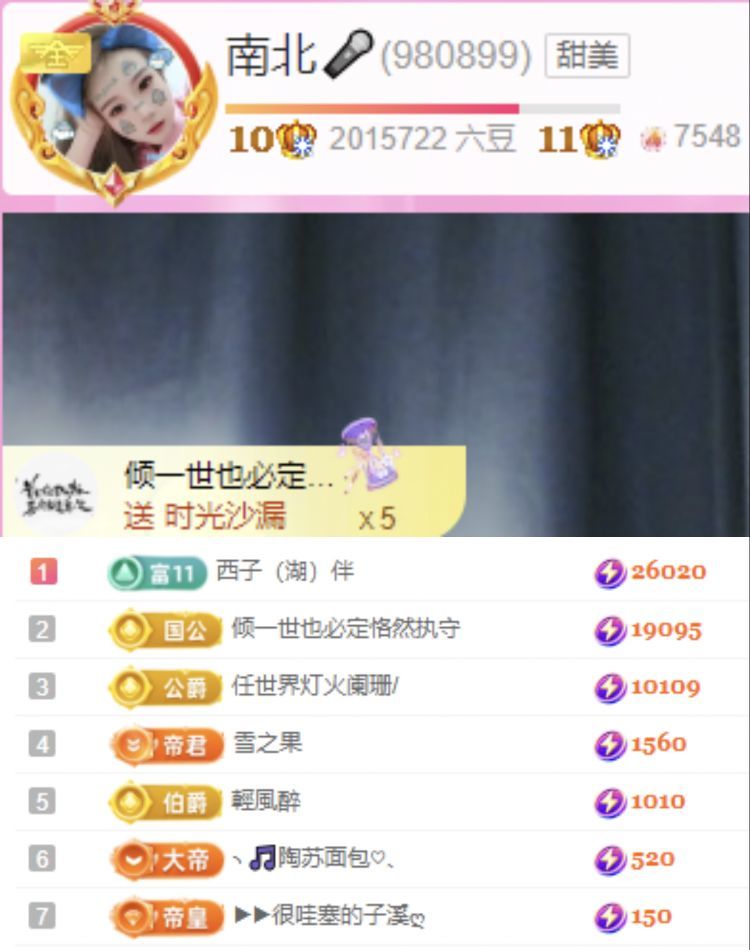Tap ranked user 輕風醉
This screenshot has width=750, height=950.
point(267,801)
